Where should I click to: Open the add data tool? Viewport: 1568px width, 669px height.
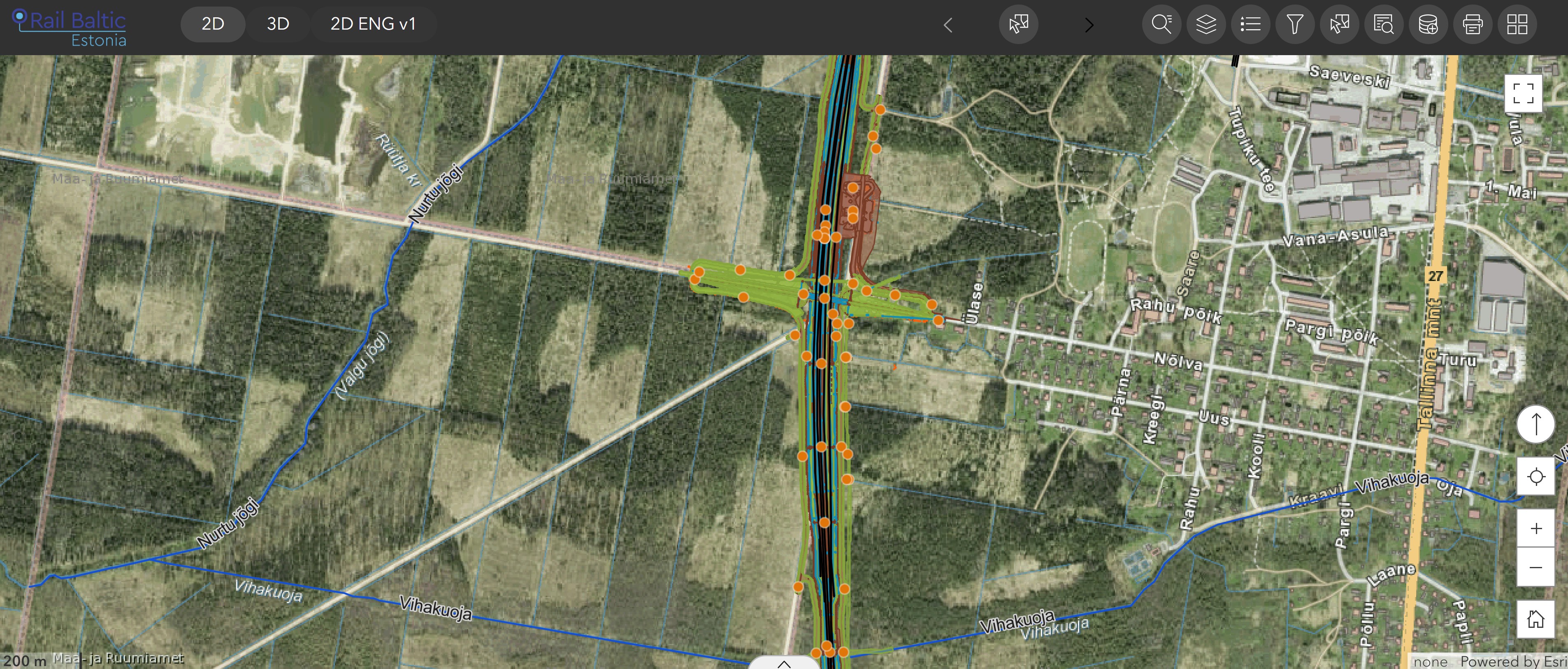pos(1428,24)
